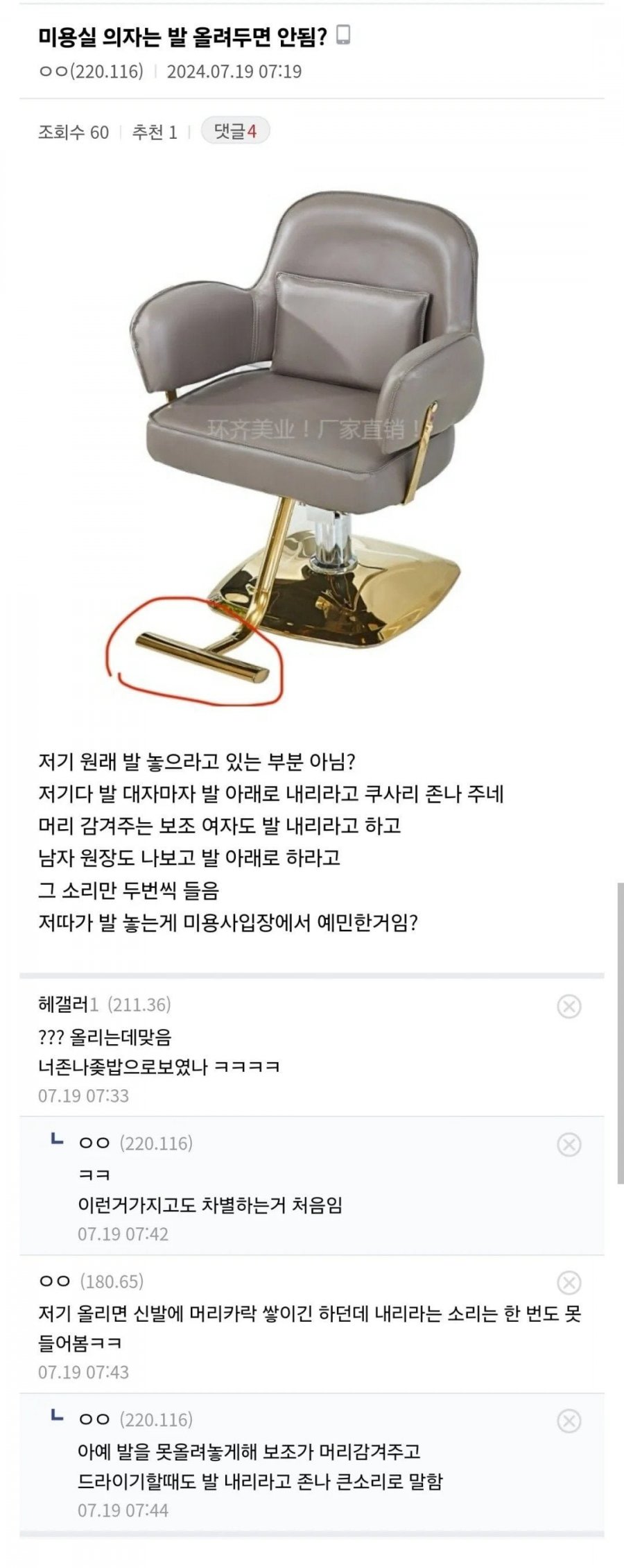Open the 댓글 4 comments chip
The image size is (624, 1568).
click(x=235, y=131)
